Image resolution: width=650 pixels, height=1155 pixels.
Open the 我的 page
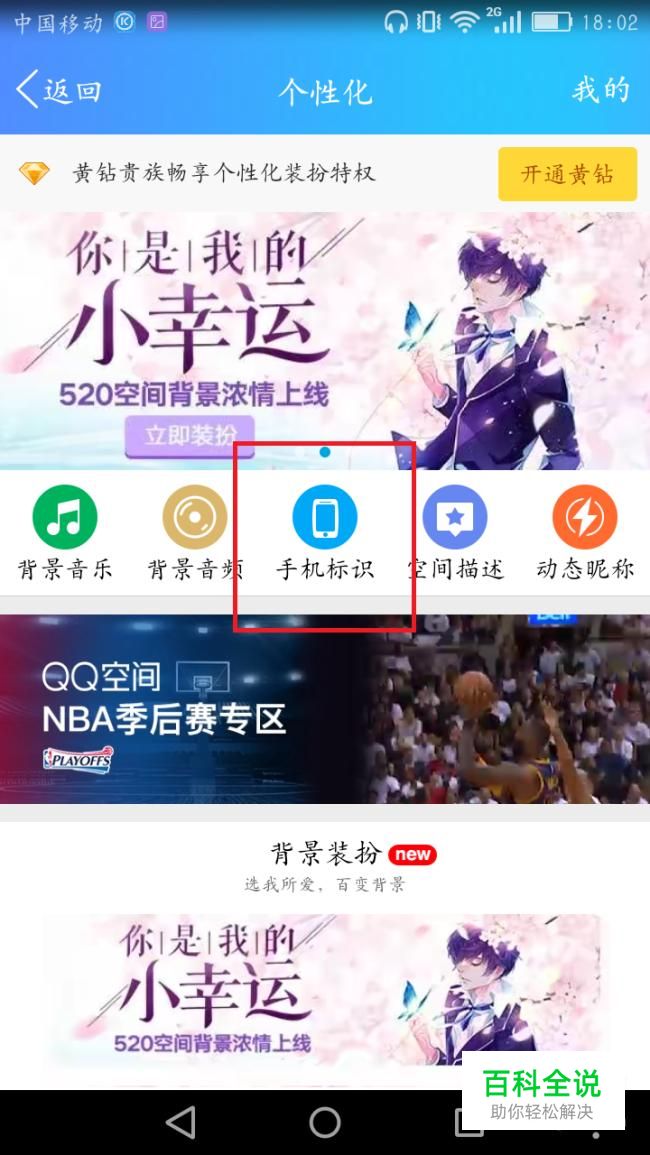pyautogui.click(x=600, y=90)
